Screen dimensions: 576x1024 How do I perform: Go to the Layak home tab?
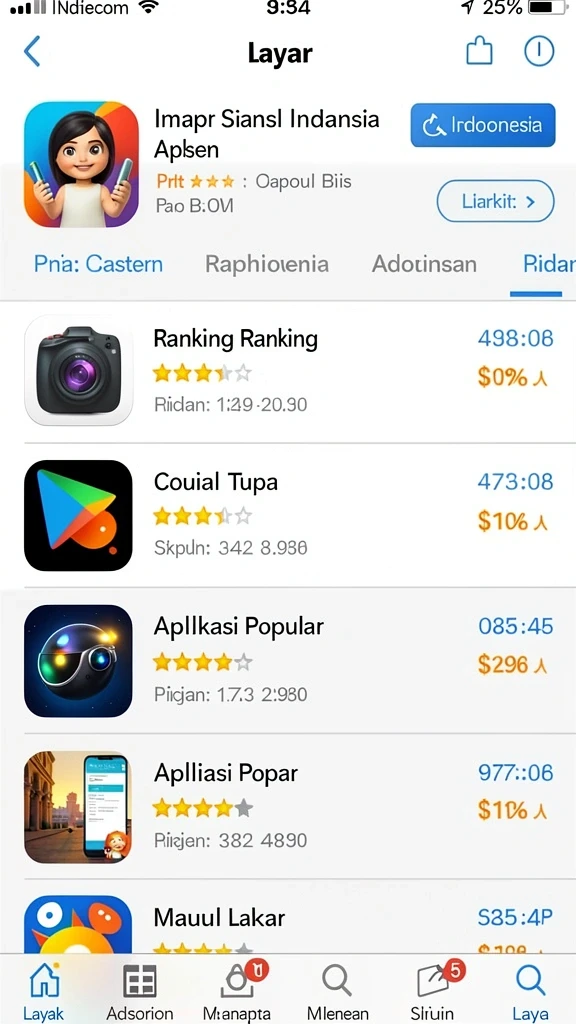click(44, 990)
